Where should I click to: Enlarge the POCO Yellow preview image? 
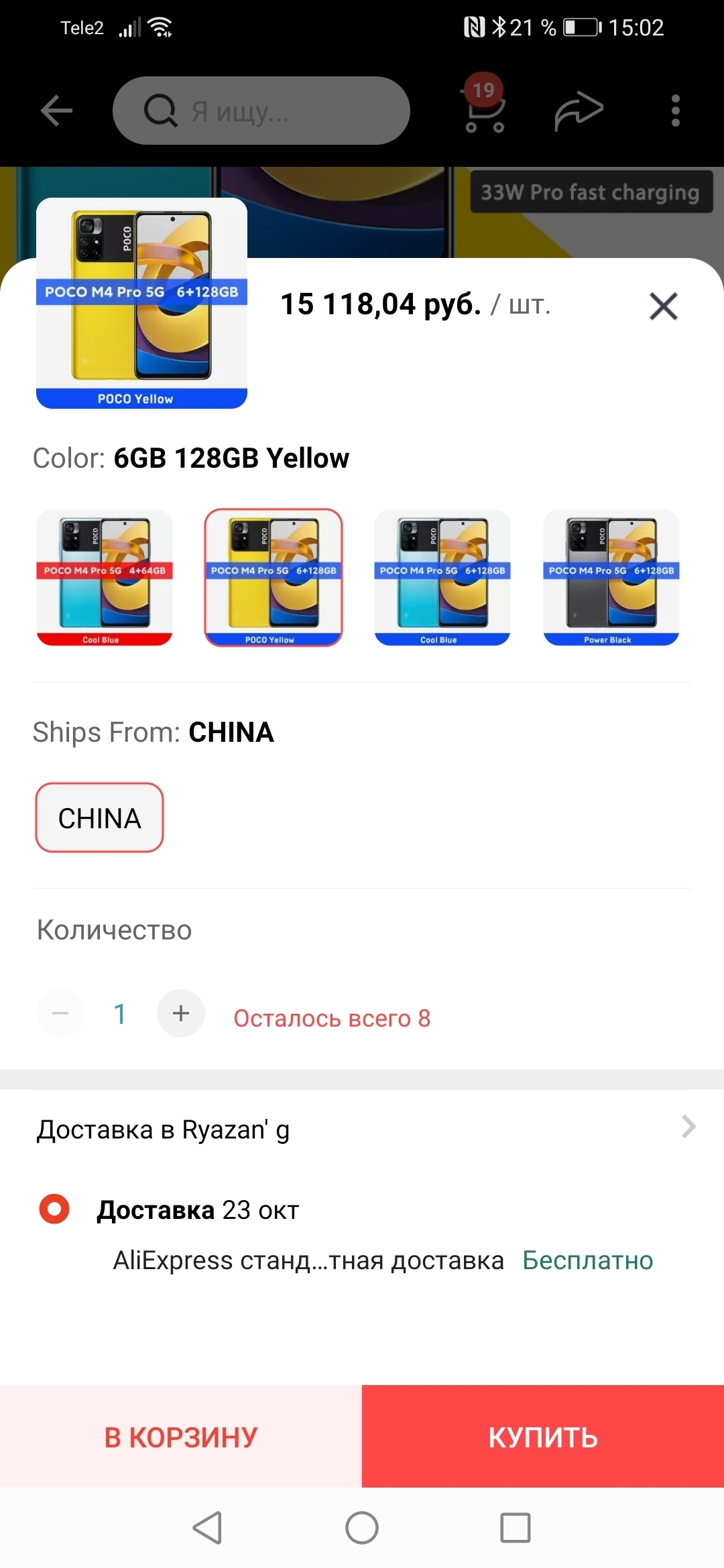[x=141, y=303]
